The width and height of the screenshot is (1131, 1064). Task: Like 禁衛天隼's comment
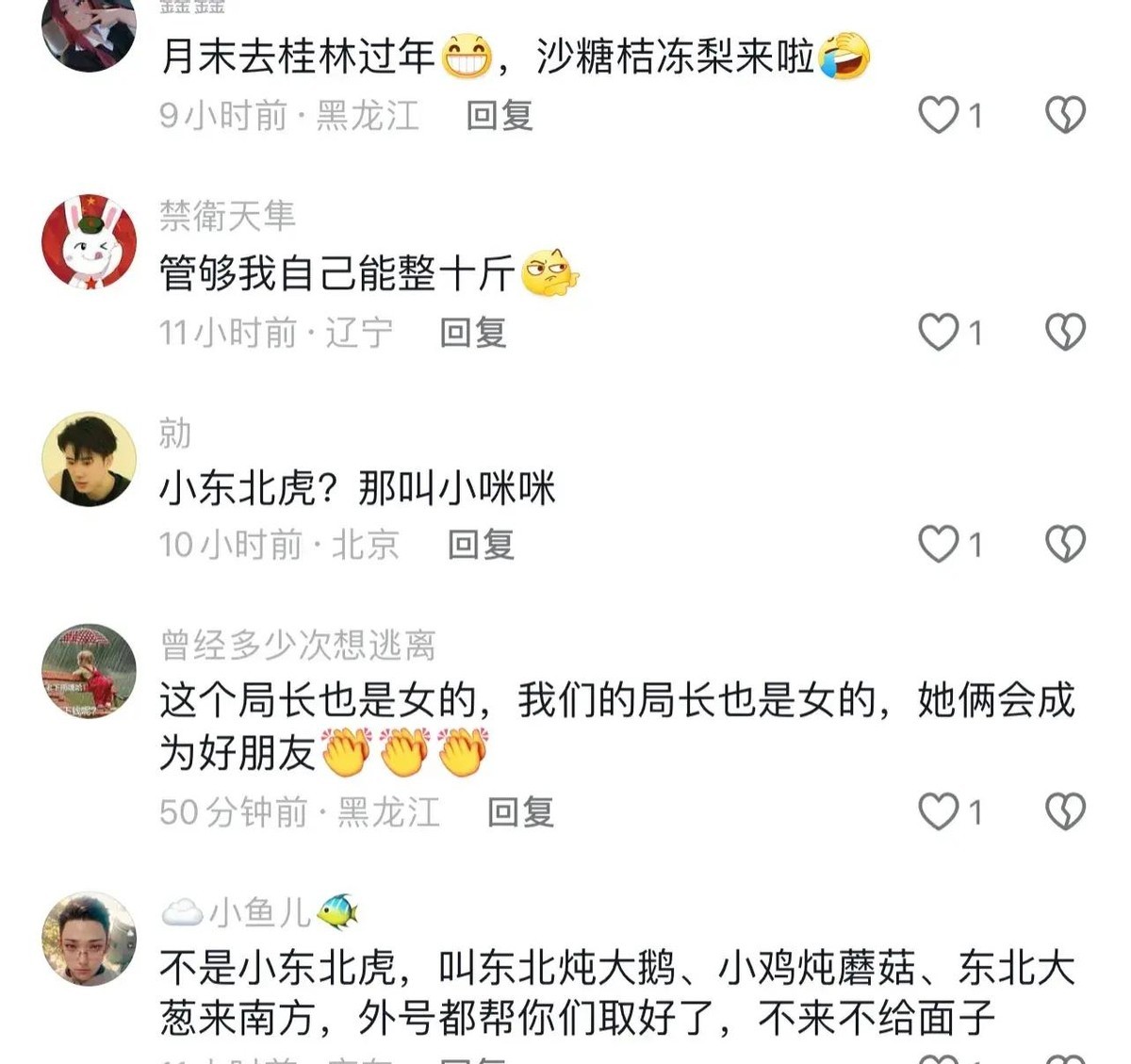(939, 332)
